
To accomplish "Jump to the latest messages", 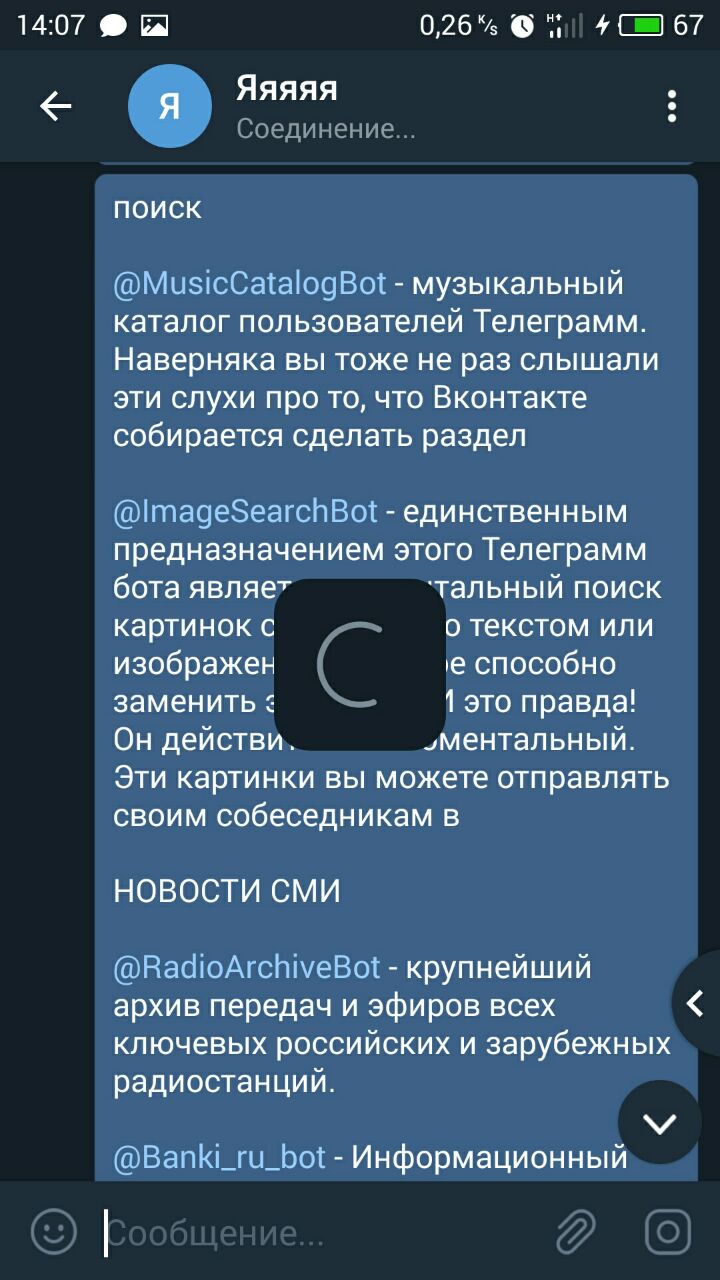I will click(x=659, y=1122).
